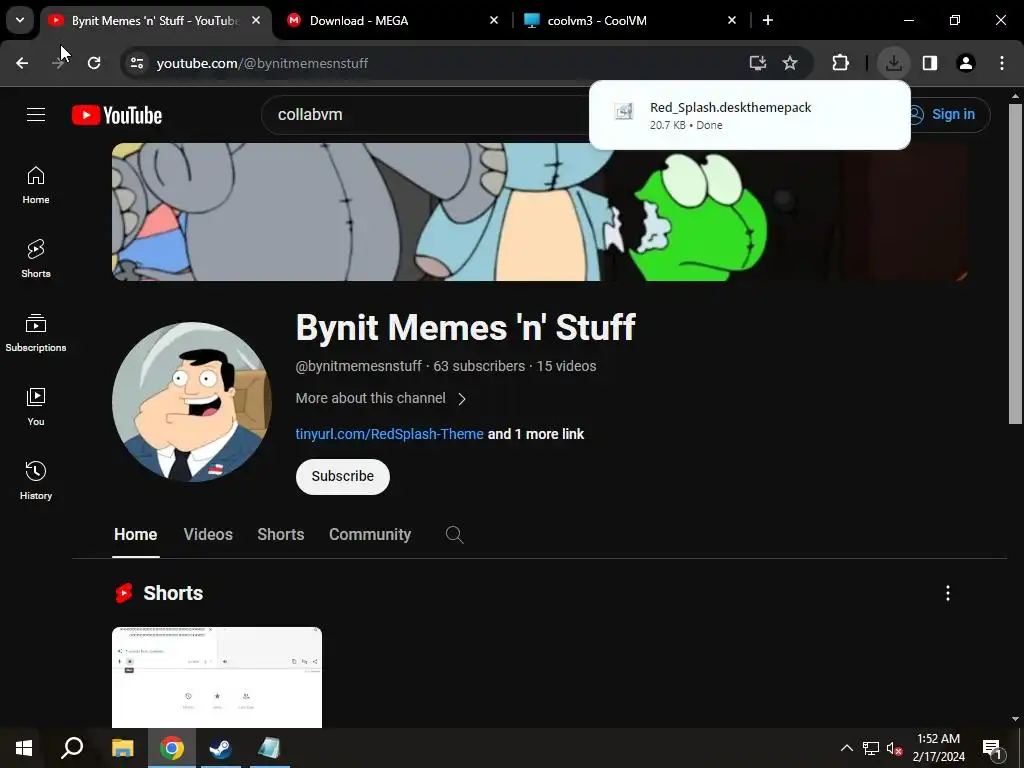
Task: Open the YouTube guide menu
Action: (36, 115)
